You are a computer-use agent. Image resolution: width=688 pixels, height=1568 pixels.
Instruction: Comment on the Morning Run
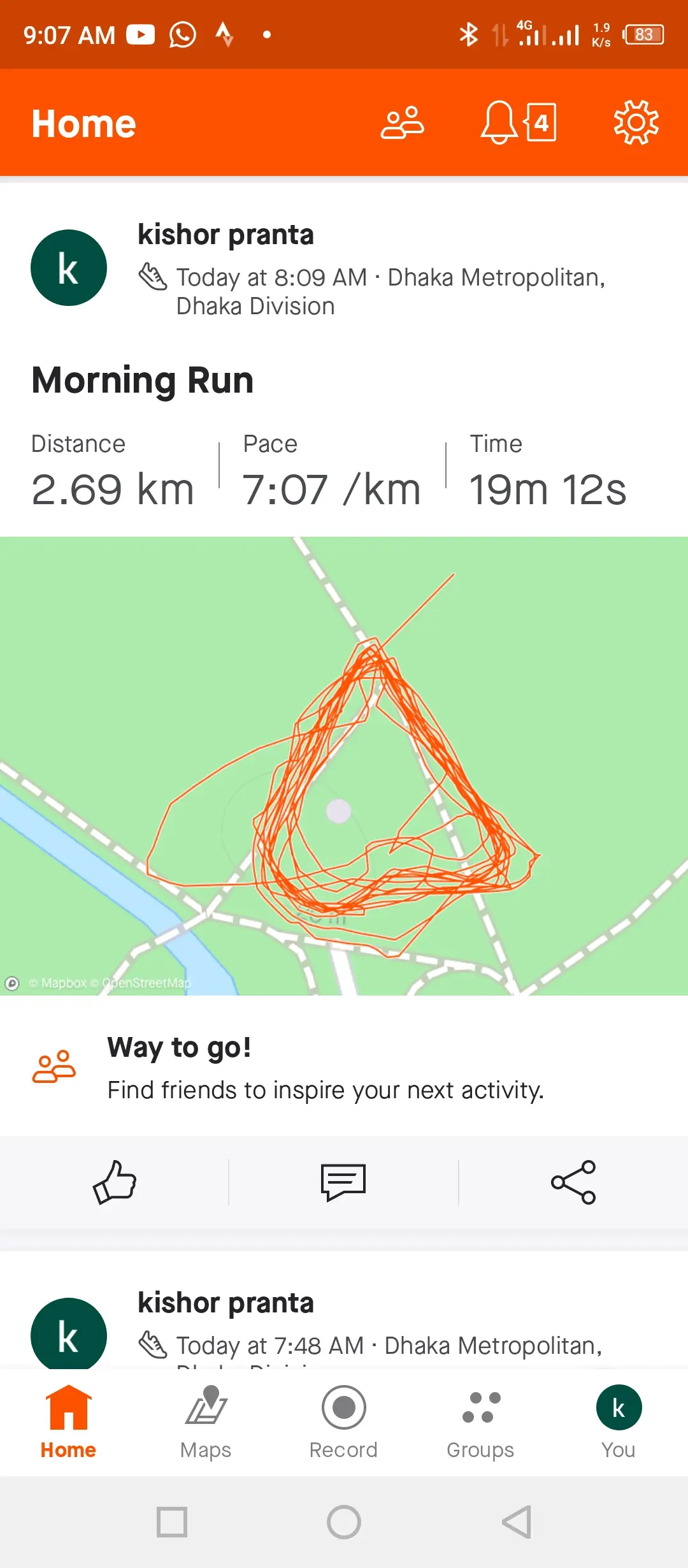[343, 1182]
